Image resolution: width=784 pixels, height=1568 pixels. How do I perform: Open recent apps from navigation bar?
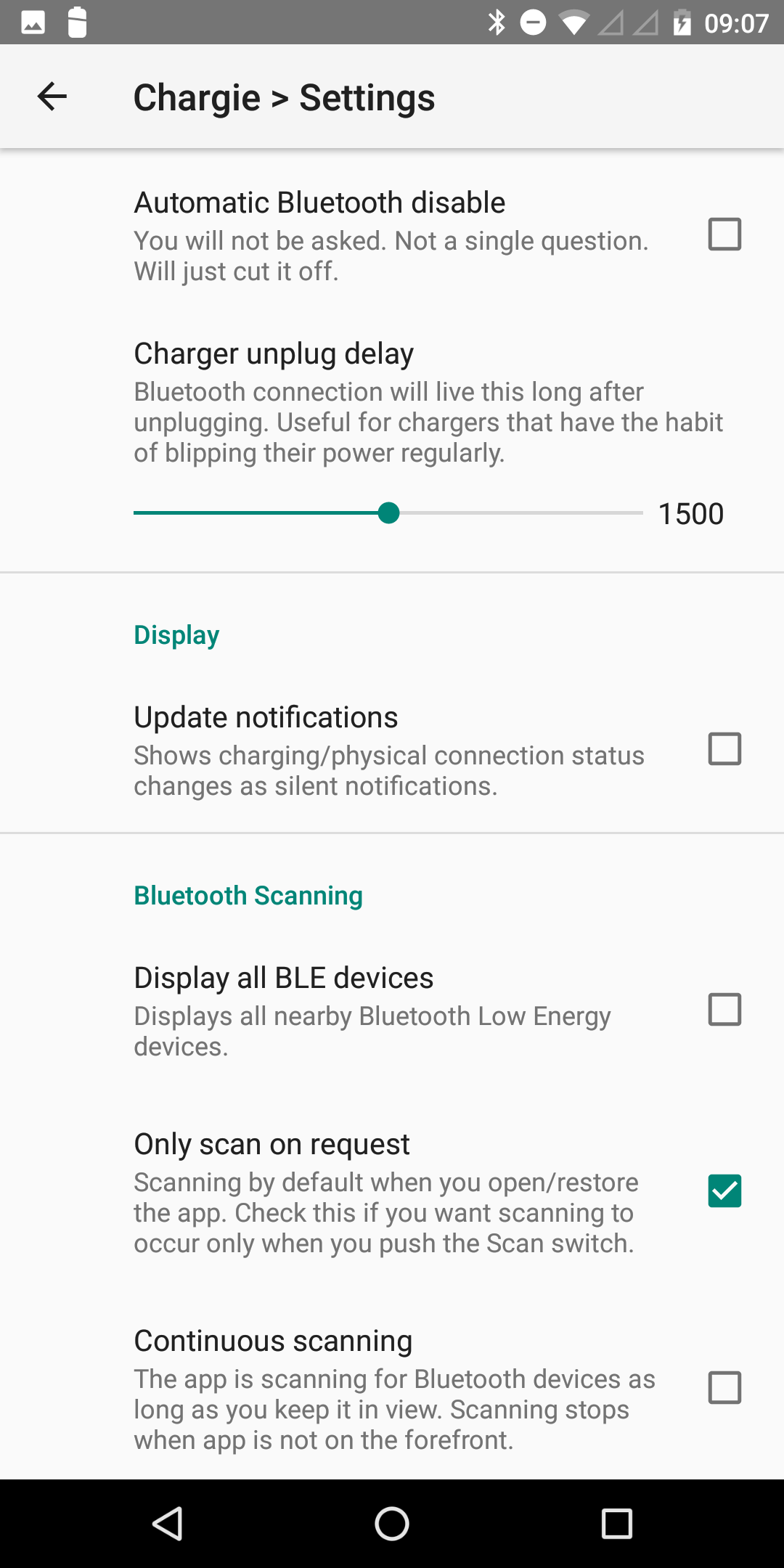[x=616, y=1523]
